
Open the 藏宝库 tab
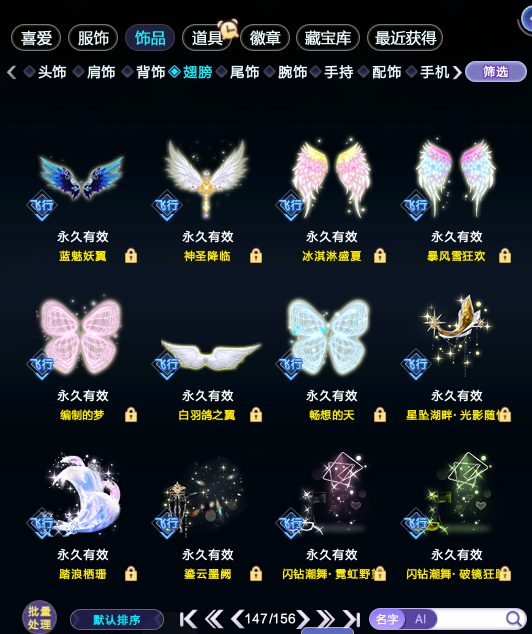click(x=328, y=38)
